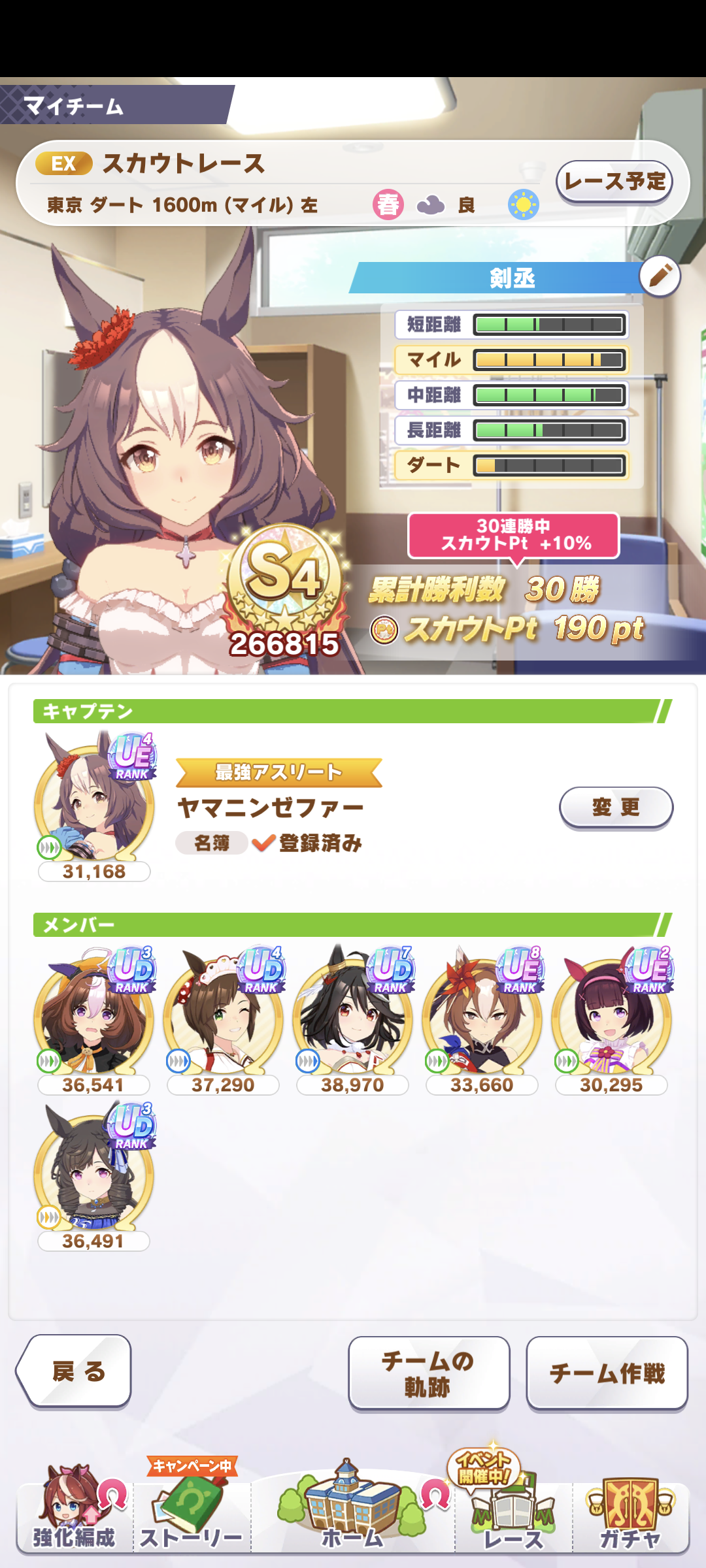Open チーム作戦 team strategy
The width and height of the screenshot is (706, 1568).
click(607, 1373)
